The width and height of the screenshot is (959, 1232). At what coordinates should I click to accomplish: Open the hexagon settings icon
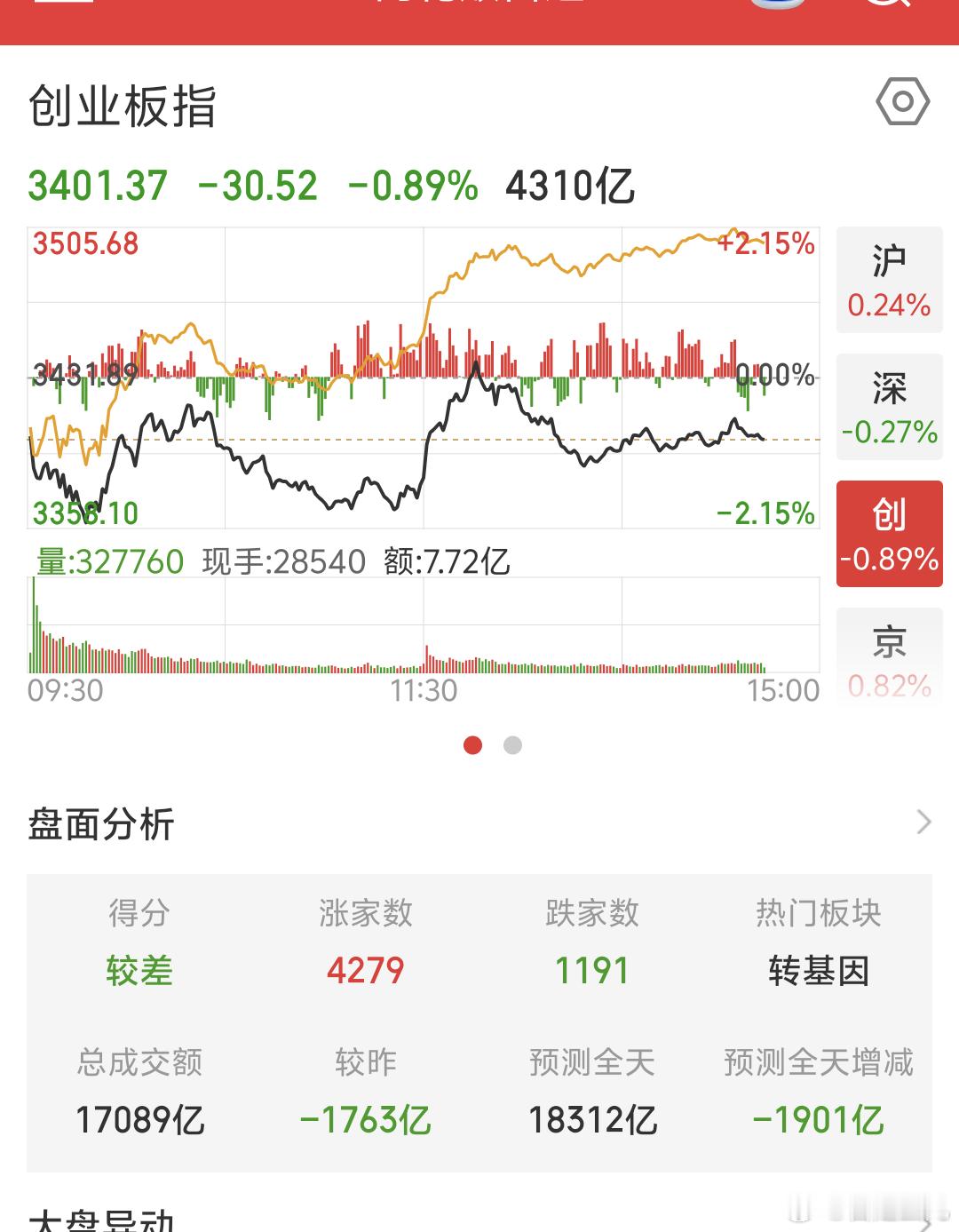(902, 102)
